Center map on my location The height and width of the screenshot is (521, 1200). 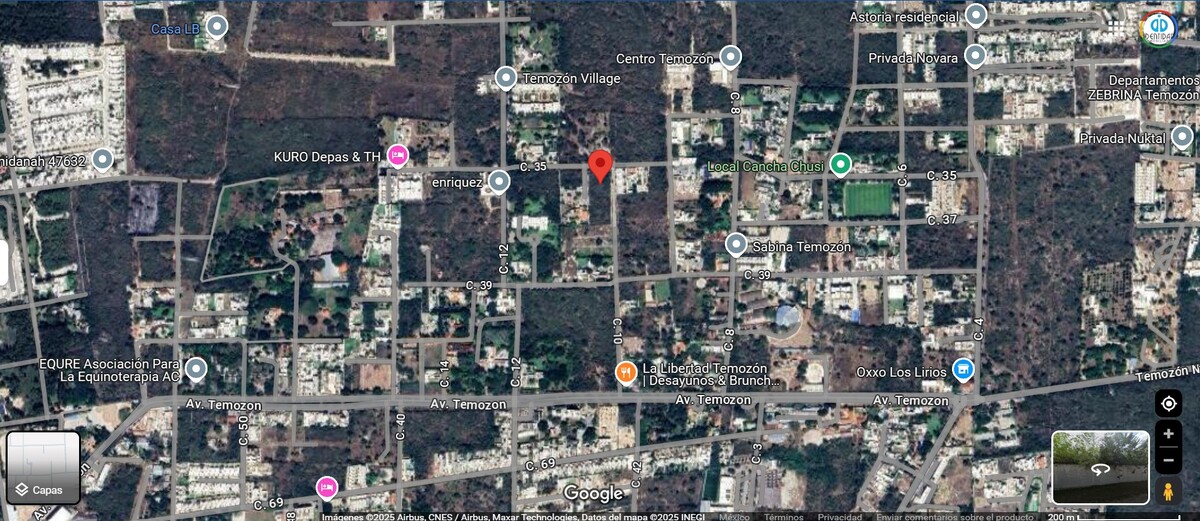pyautogui.click(x=1168, y=404)
